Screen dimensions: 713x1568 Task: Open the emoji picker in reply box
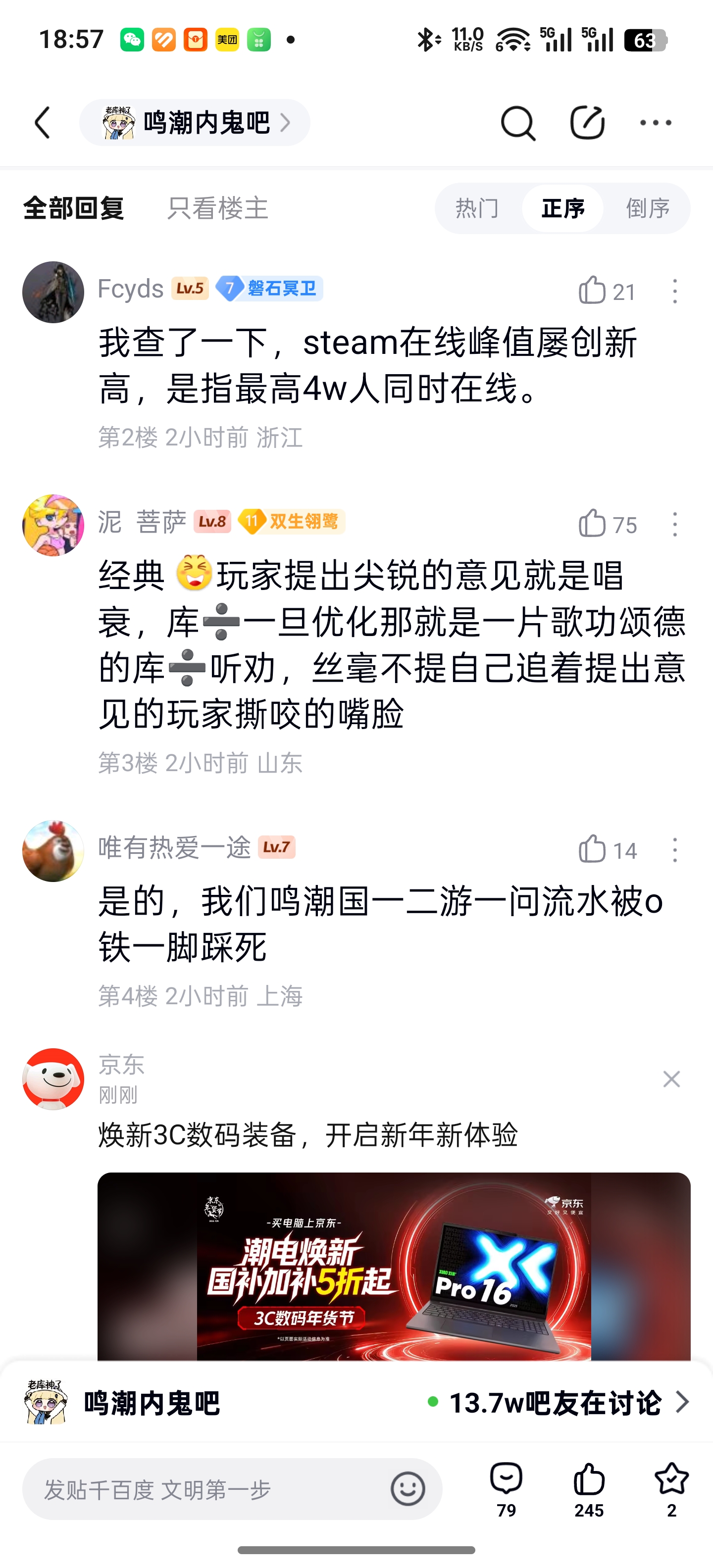pyautogui.click(x=407, y=1489)
